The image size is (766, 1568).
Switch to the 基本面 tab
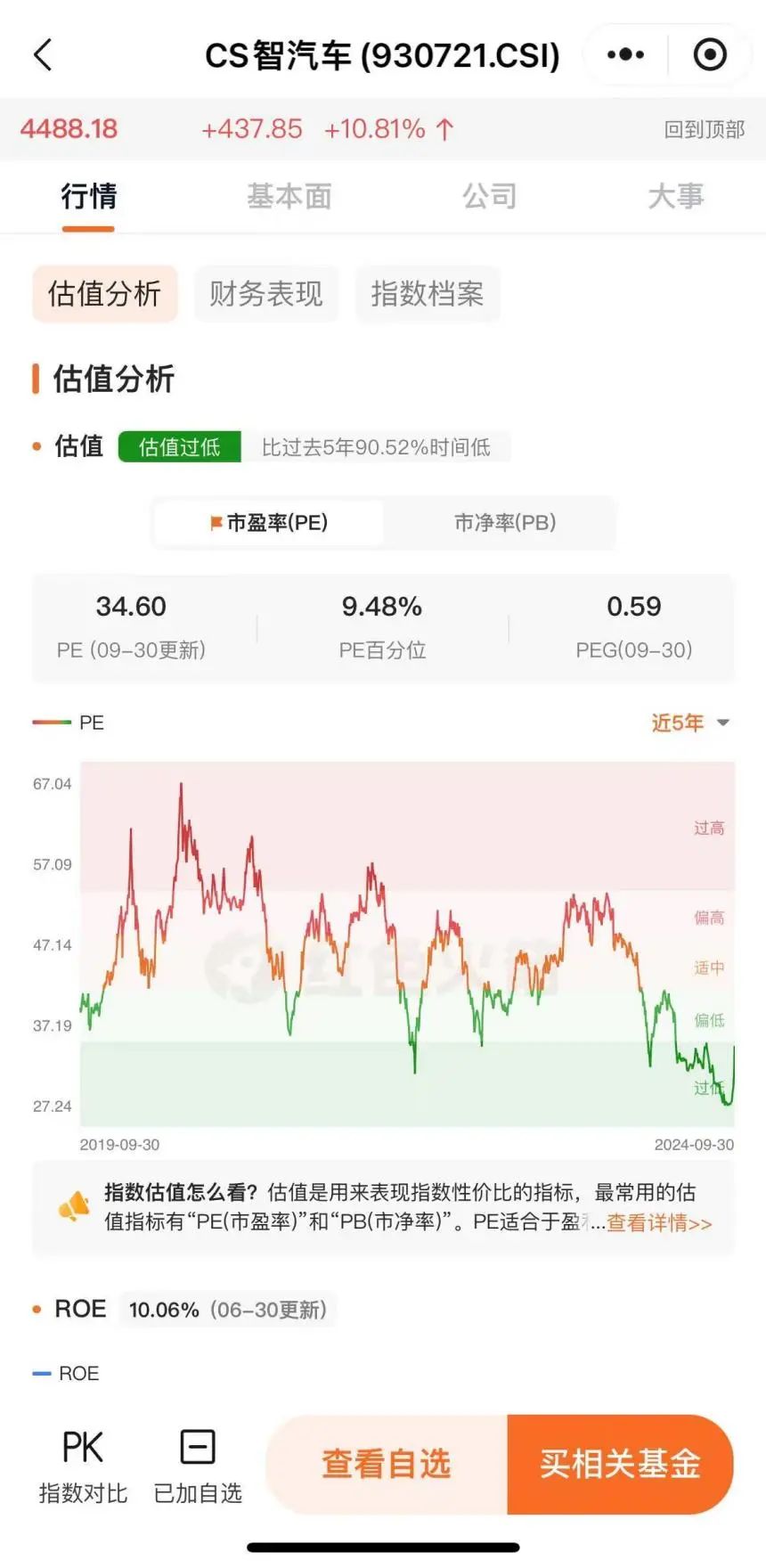289,196
